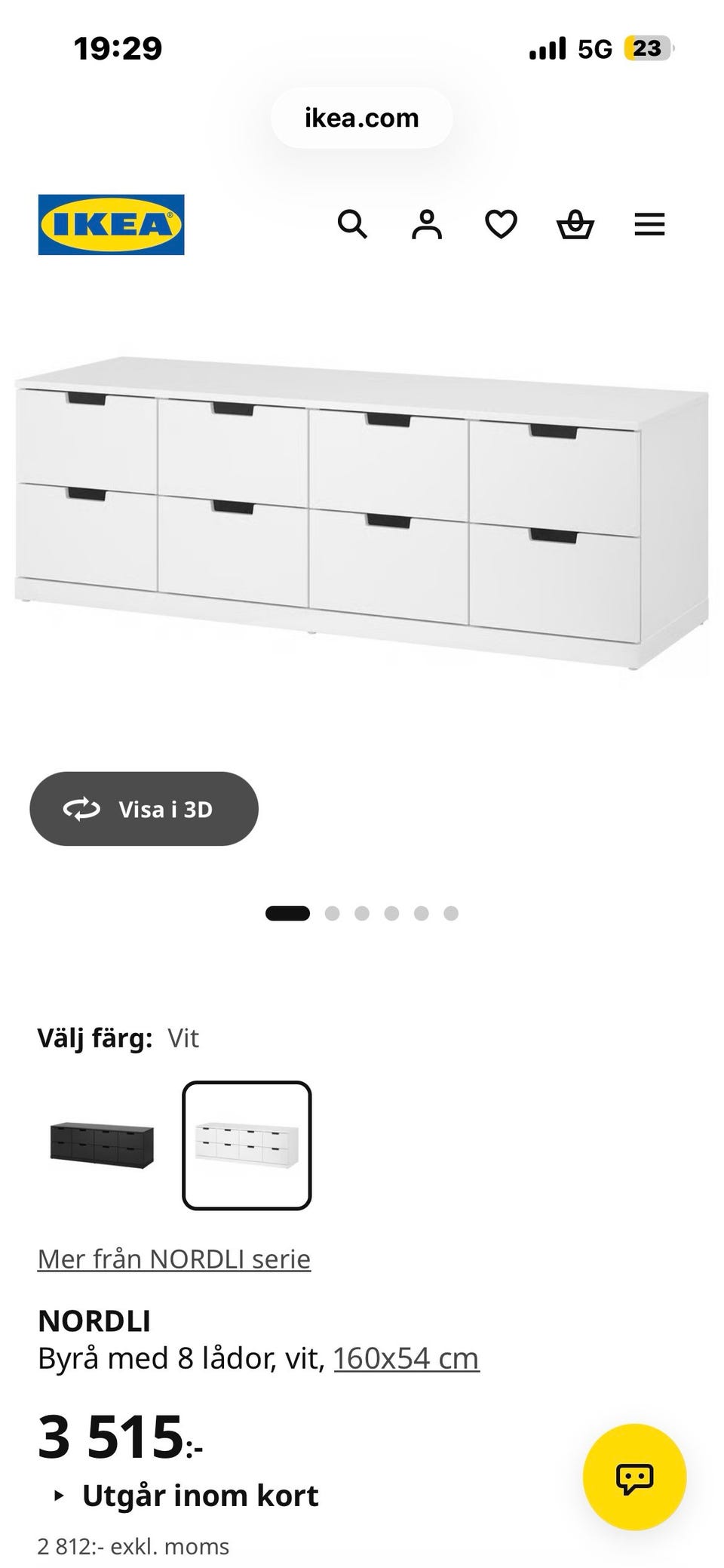
Task: Expand Utgår inom kort details
Action: 187,1495
